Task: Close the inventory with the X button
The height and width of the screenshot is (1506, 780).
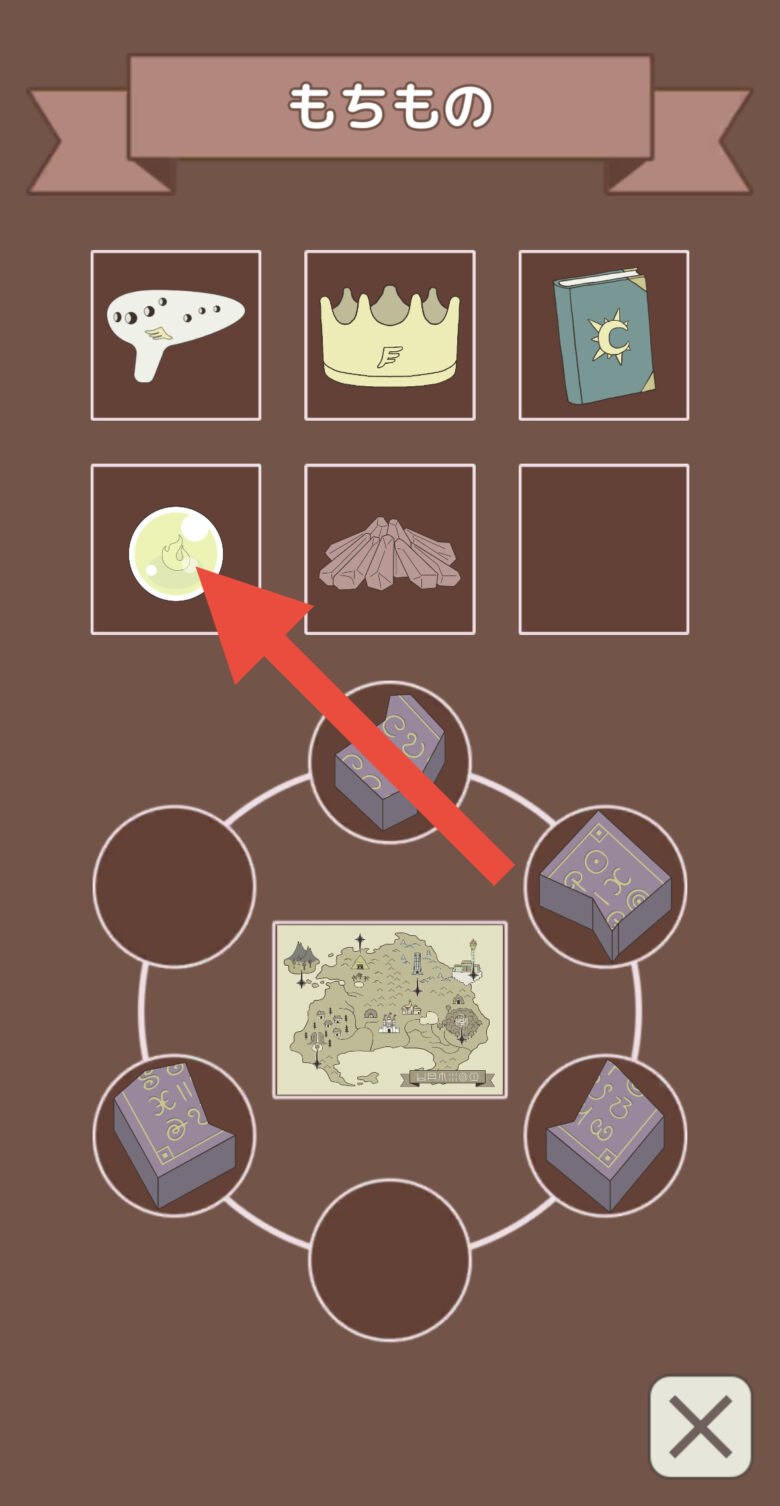Action: click(700, 1426)
